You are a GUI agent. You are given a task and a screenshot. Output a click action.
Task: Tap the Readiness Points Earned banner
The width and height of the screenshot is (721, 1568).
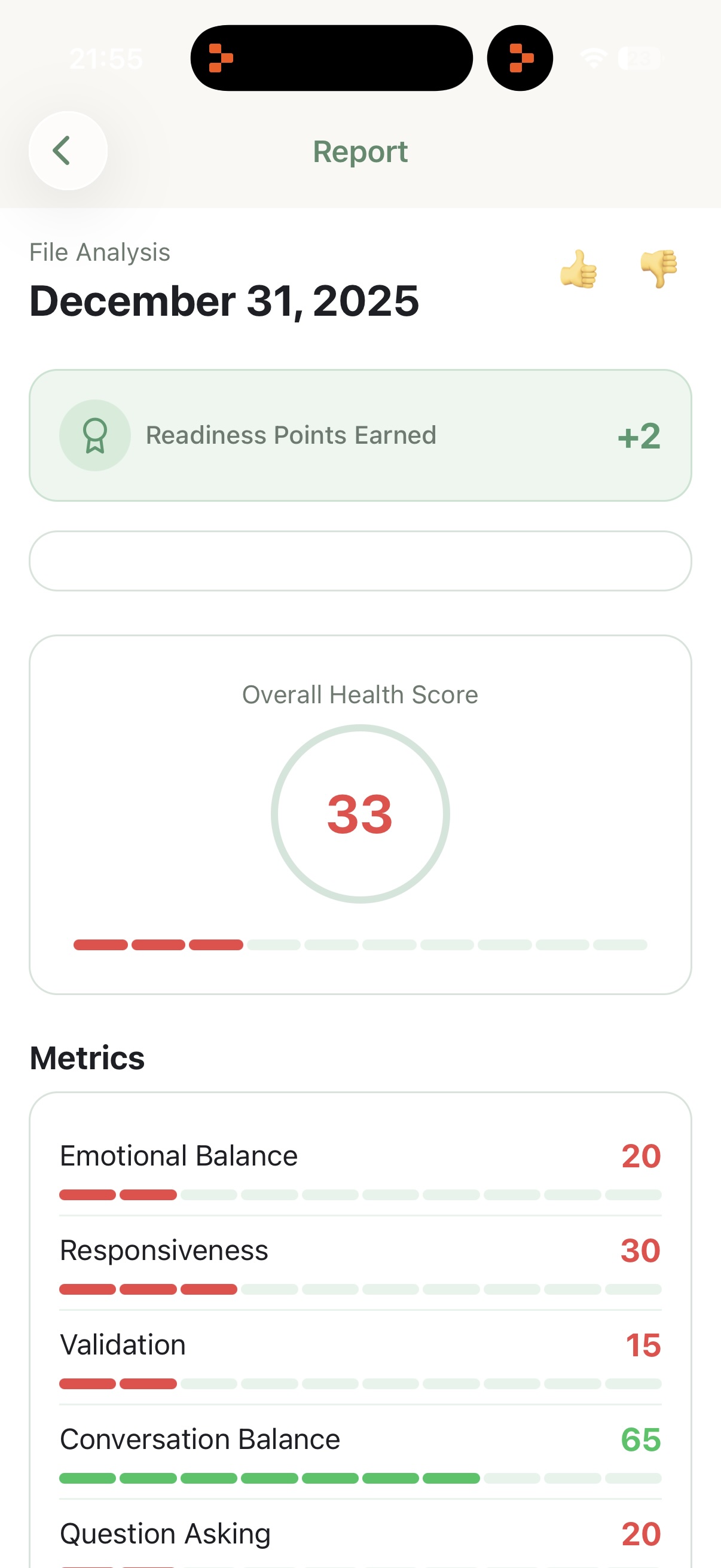(360, 435)
